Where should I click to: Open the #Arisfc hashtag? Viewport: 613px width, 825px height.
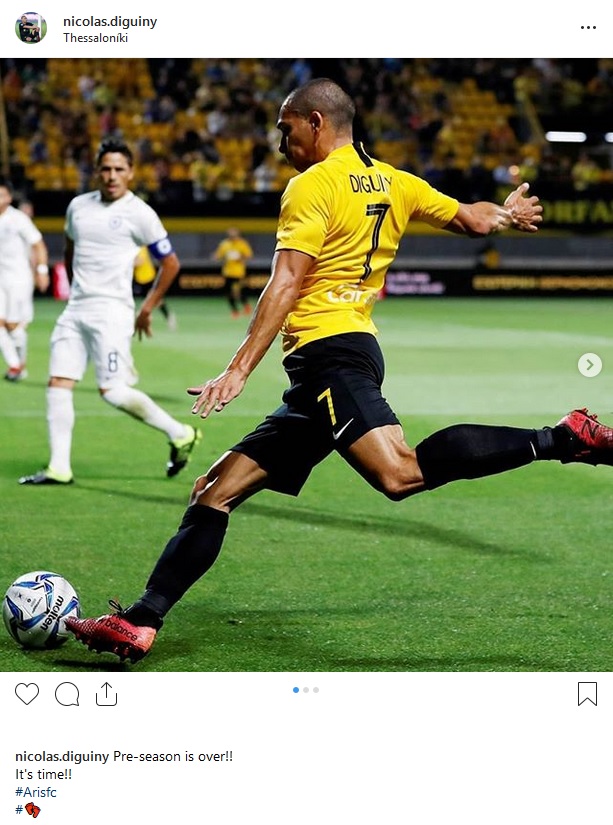tap(36, 792)
